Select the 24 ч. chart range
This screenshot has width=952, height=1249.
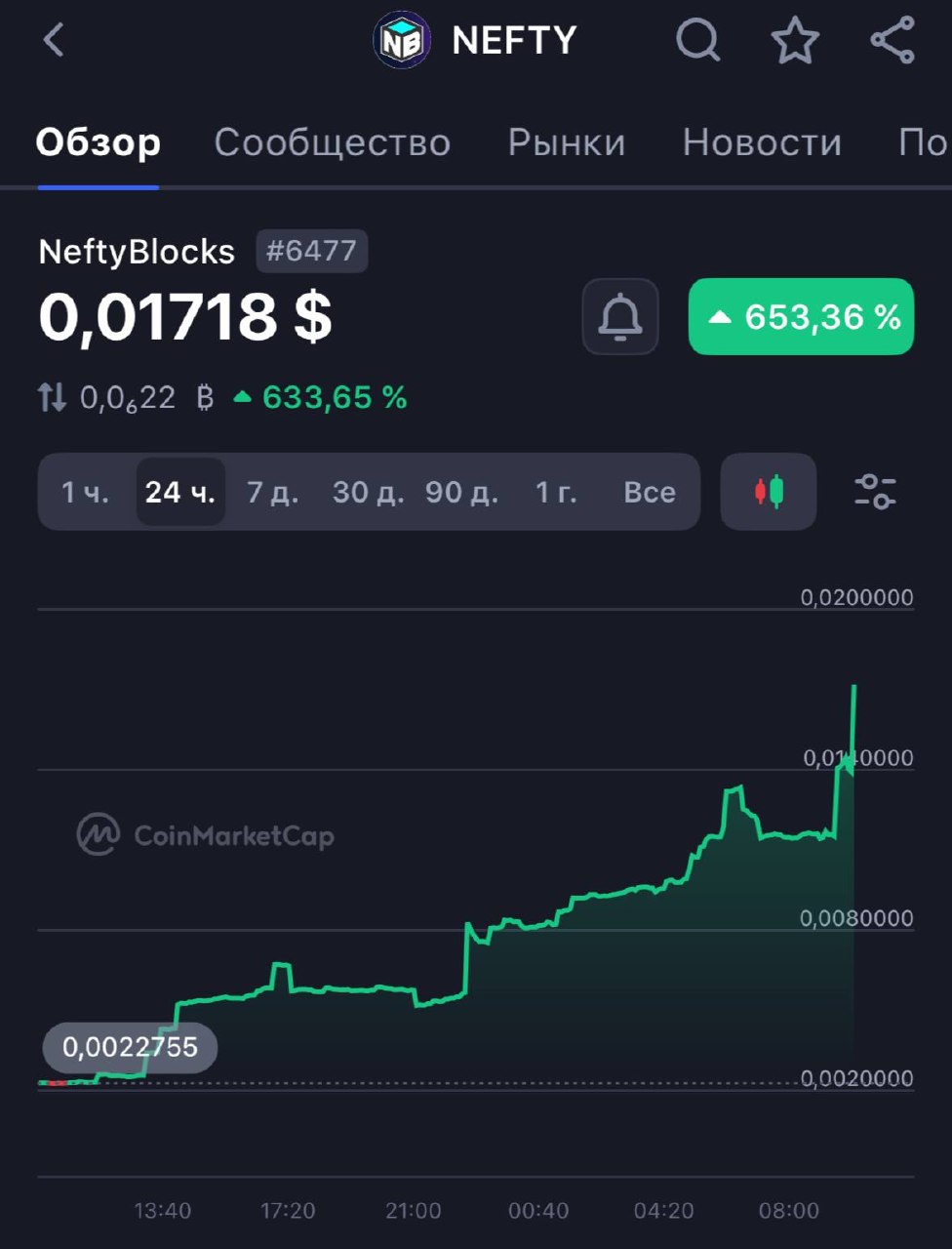[180, 492]
